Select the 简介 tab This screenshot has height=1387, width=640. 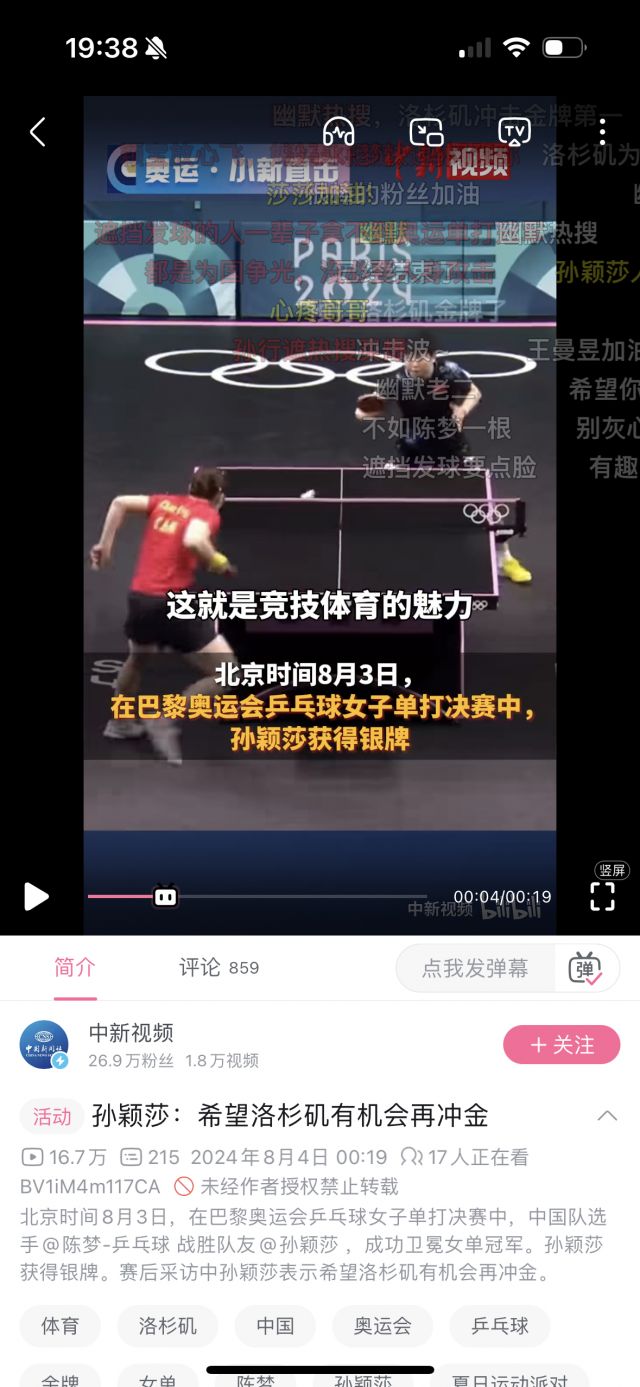[75, 967]
